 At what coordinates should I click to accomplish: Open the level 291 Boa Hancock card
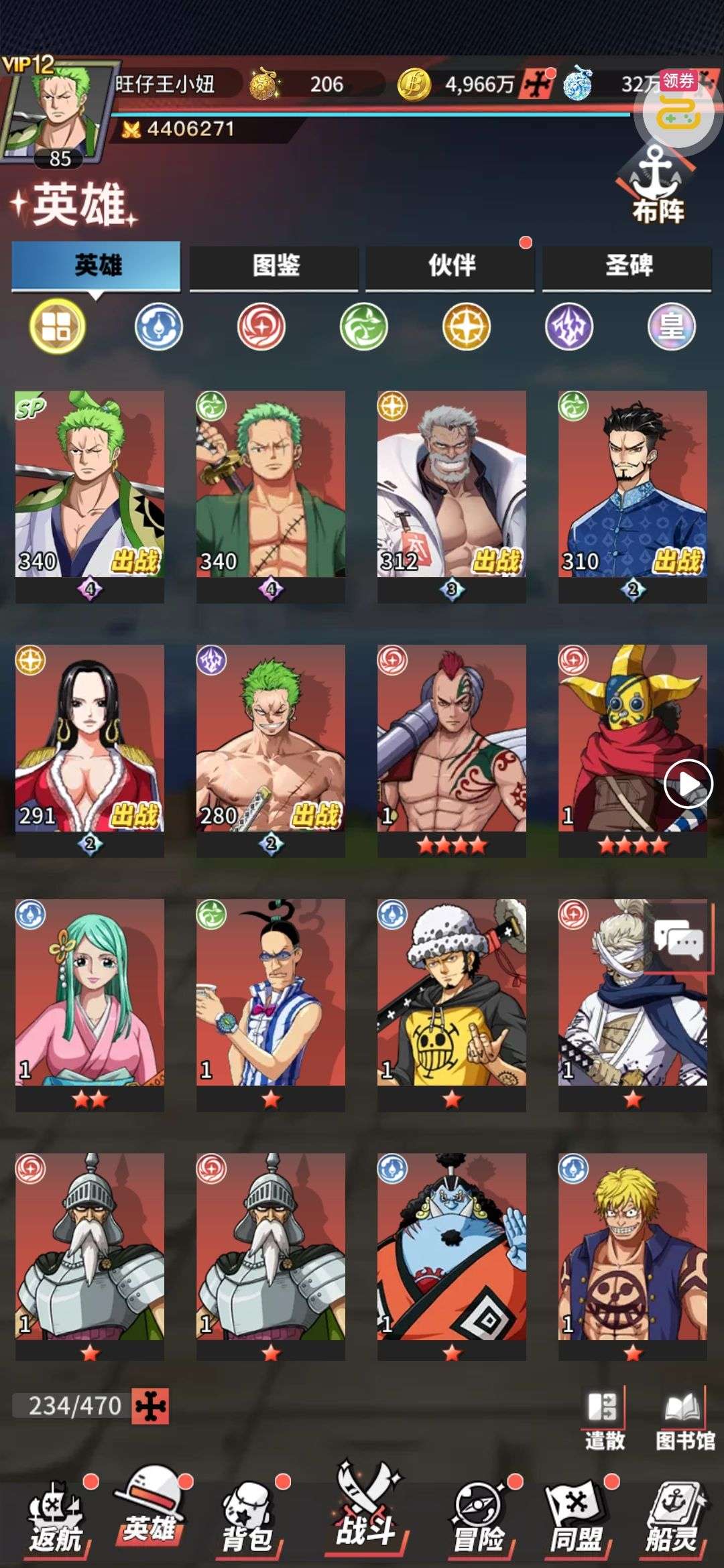[x=90, y=738]
